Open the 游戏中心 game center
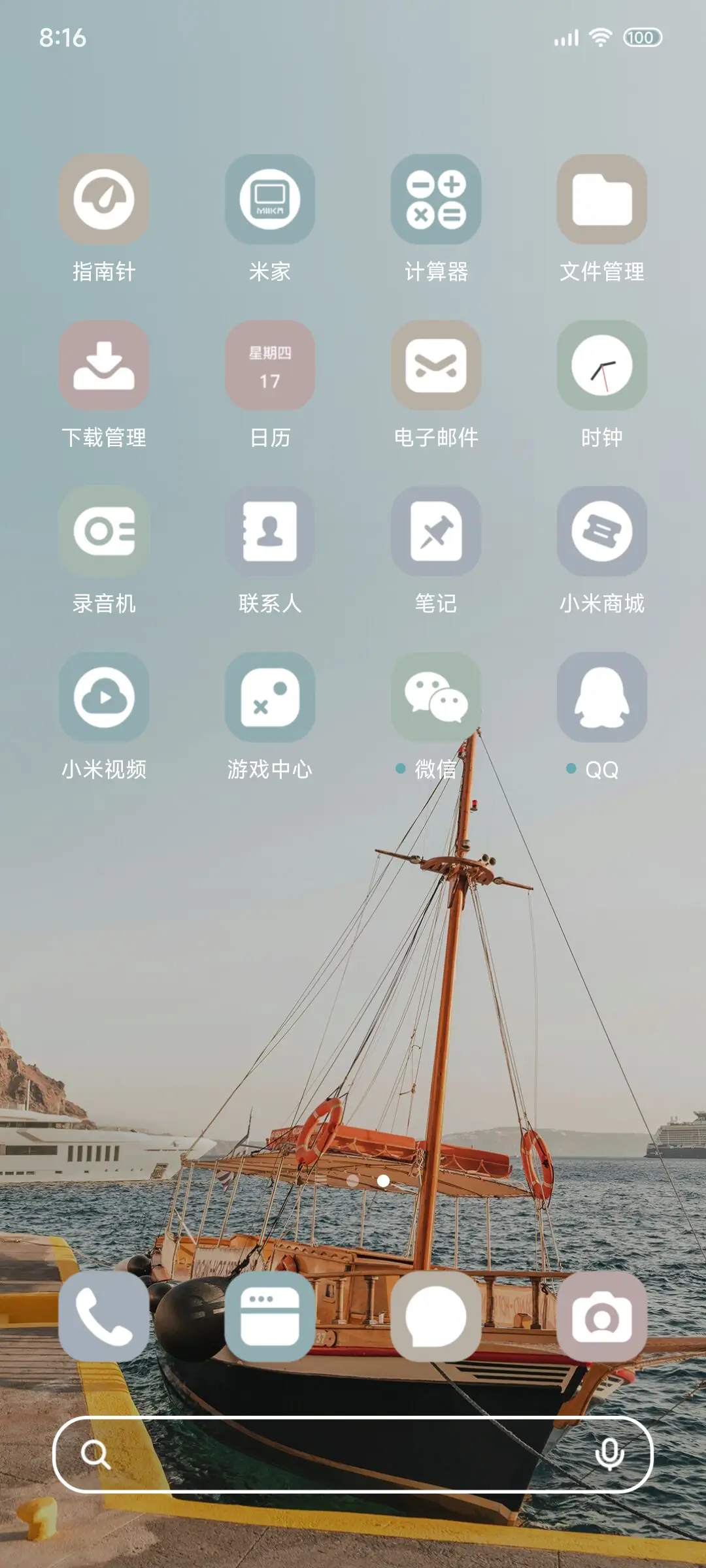This screenshot has height=1568, width=706. (x=270, y=697)
